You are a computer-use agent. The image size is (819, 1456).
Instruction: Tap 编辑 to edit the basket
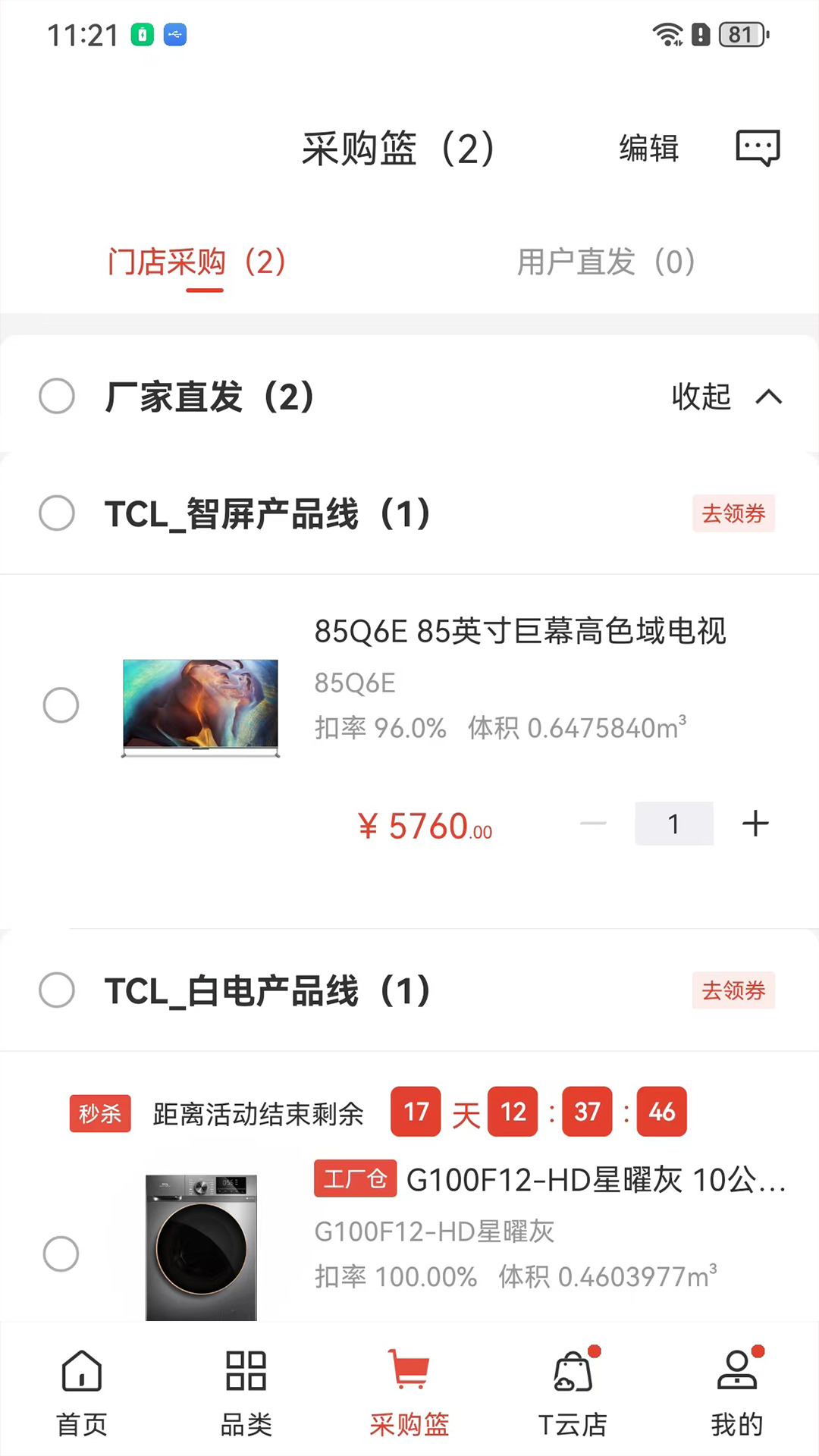(x=648, y=149)
